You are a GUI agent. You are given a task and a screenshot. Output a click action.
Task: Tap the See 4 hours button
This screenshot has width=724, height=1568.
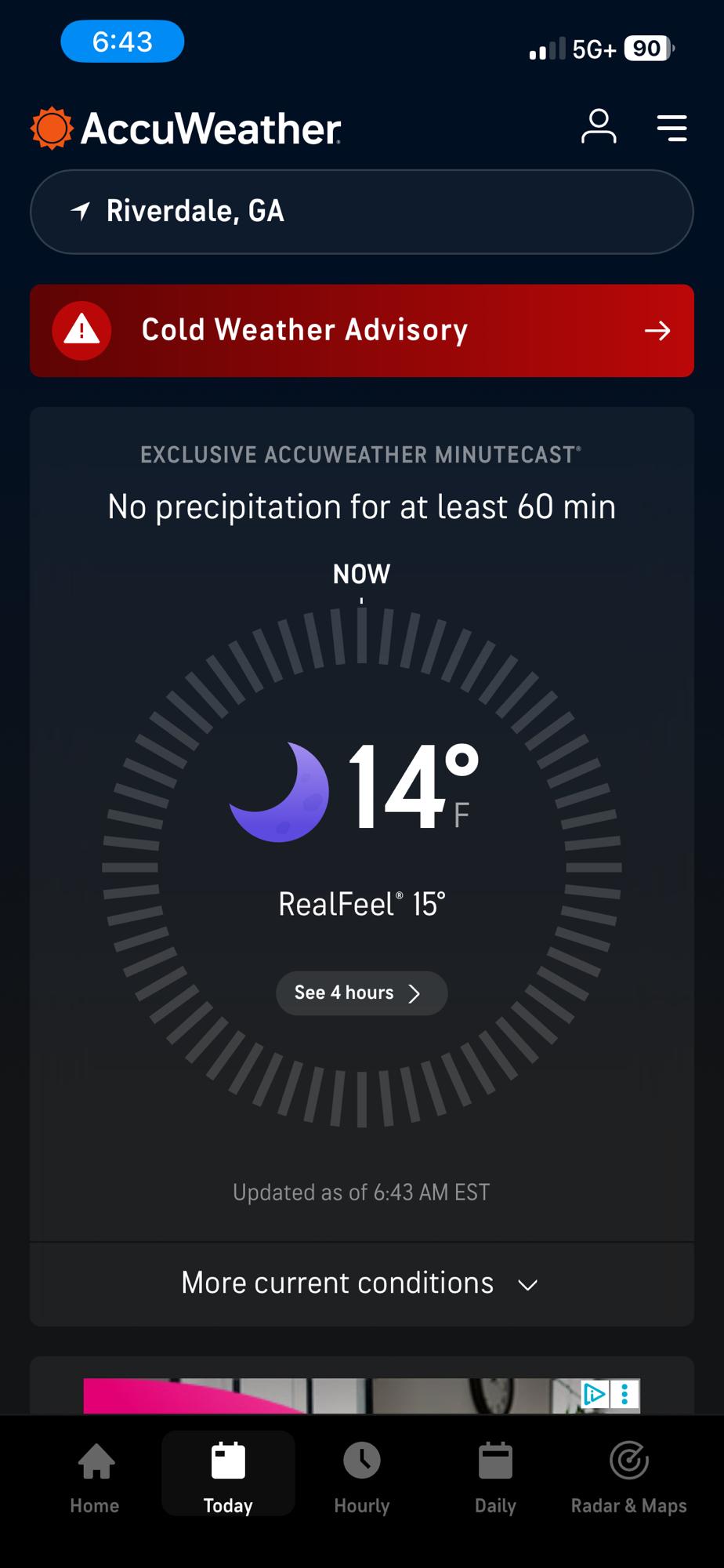point(361,993)
